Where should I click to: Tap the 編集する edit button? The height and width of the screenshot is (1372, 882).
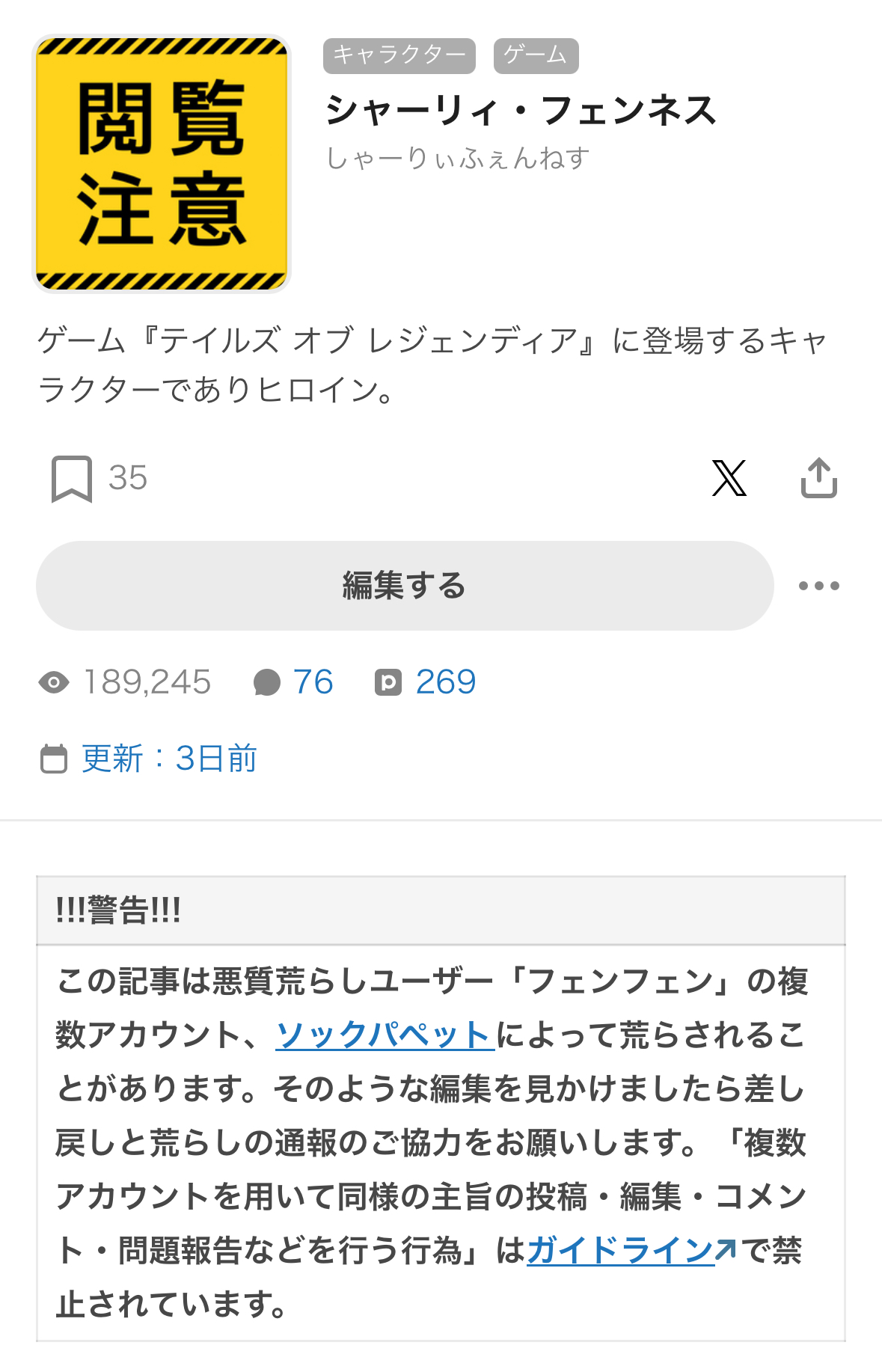click(x=404, y=586)
